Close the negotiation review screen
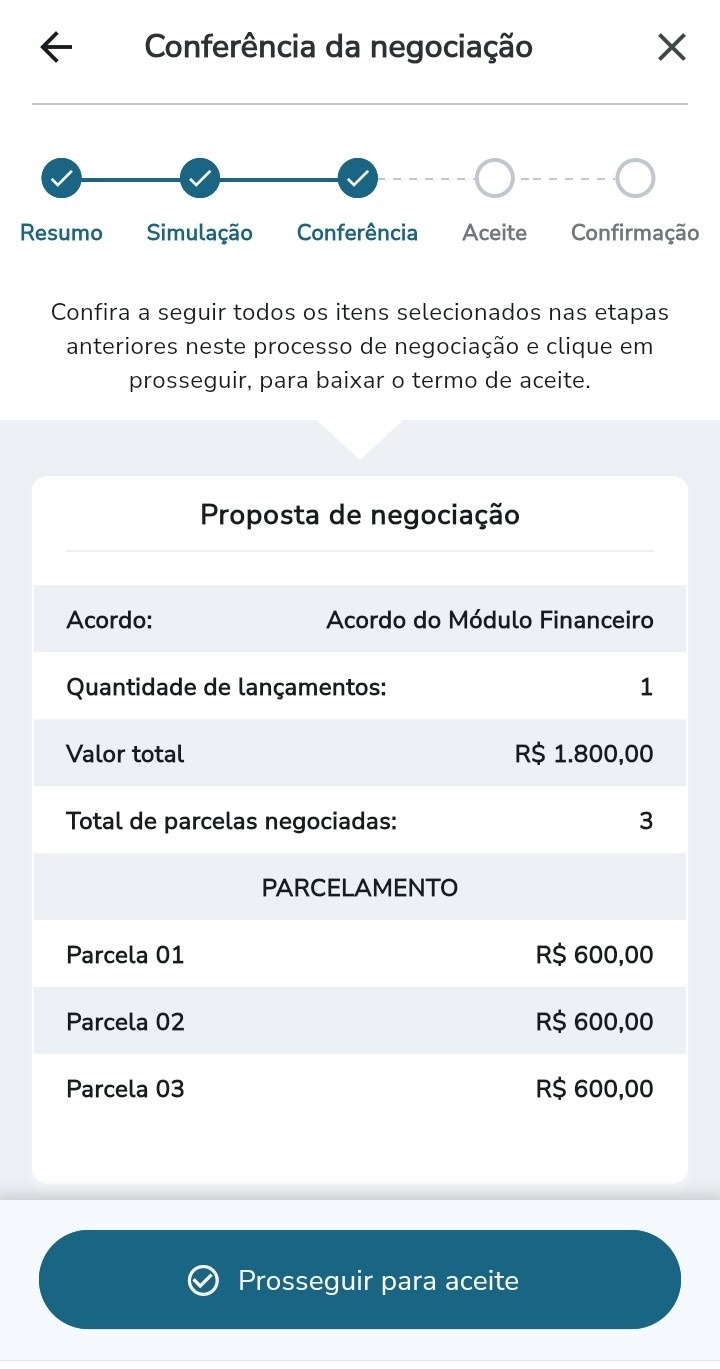The width and height of the screenshot is (720, 1369). click(671, 47)
